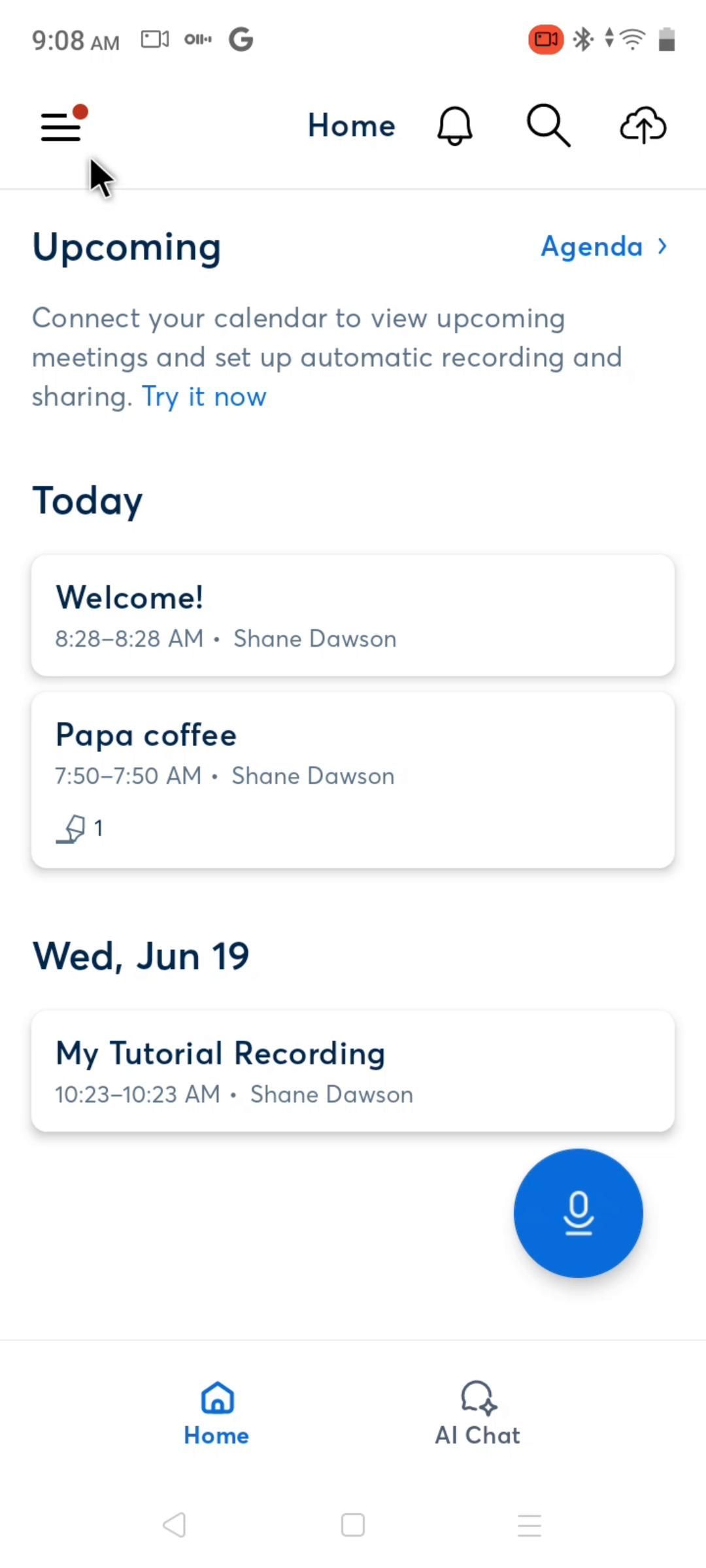Screen dimensions: 706x1568
Task: Open the Papa coffee recording
Action: 353,780
